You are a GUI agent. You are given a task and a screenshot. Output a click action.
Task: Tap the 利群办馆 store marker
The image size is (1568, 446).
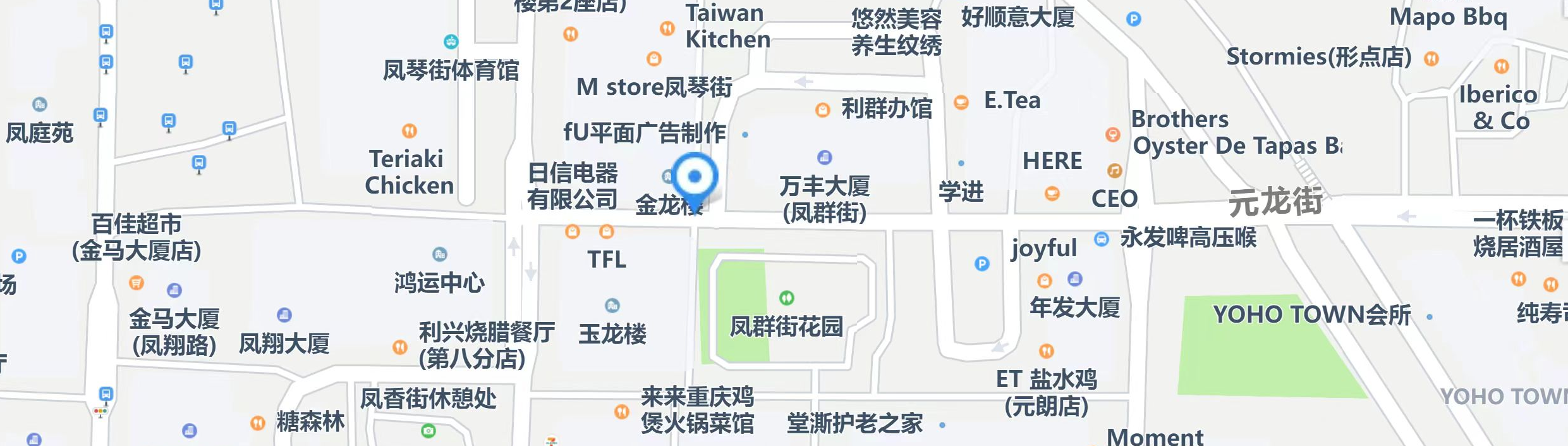click(822, 110)
